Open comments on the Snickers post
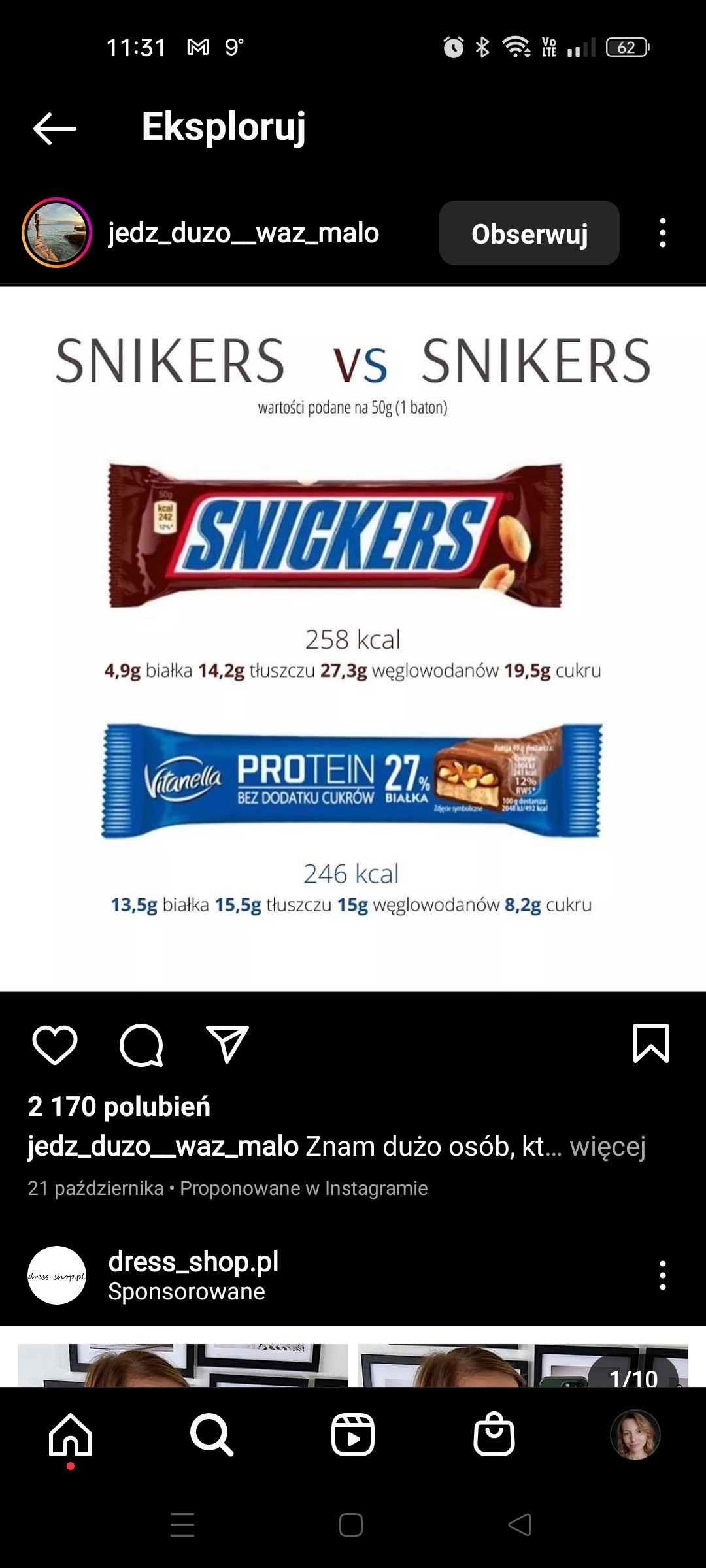This screenshot has width=706, height=1568. coord(141,1044)
